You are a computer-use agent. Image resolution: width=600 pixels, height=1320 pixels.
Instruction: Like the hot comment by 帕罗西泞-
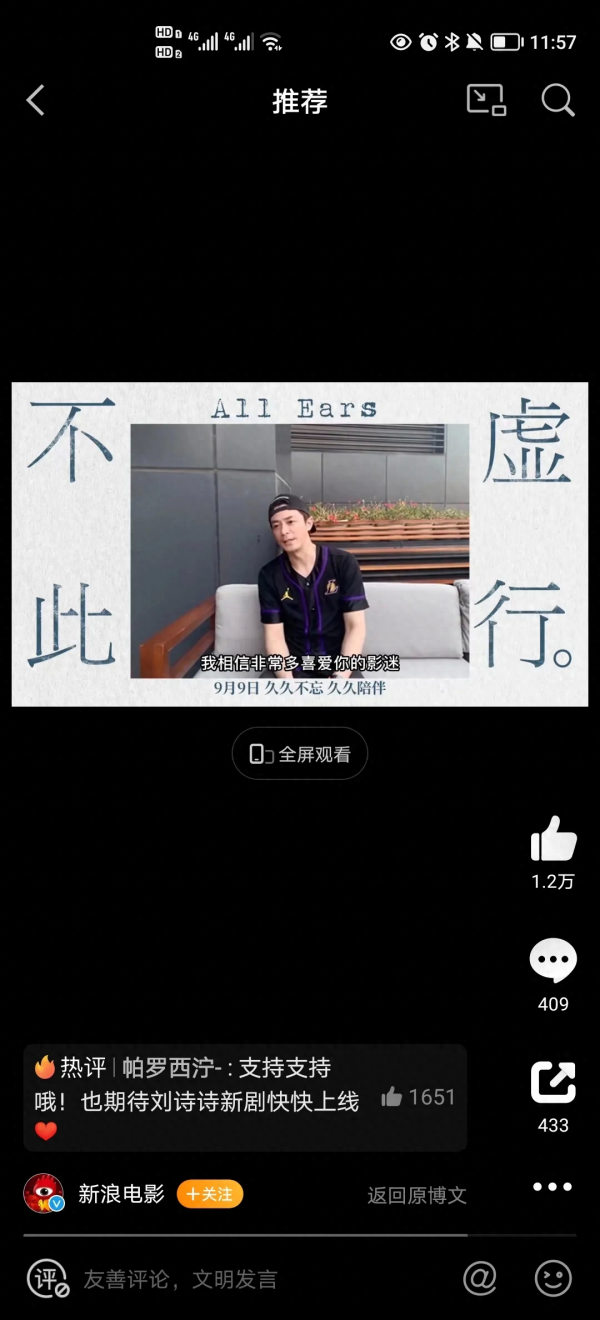(393, 1098)
